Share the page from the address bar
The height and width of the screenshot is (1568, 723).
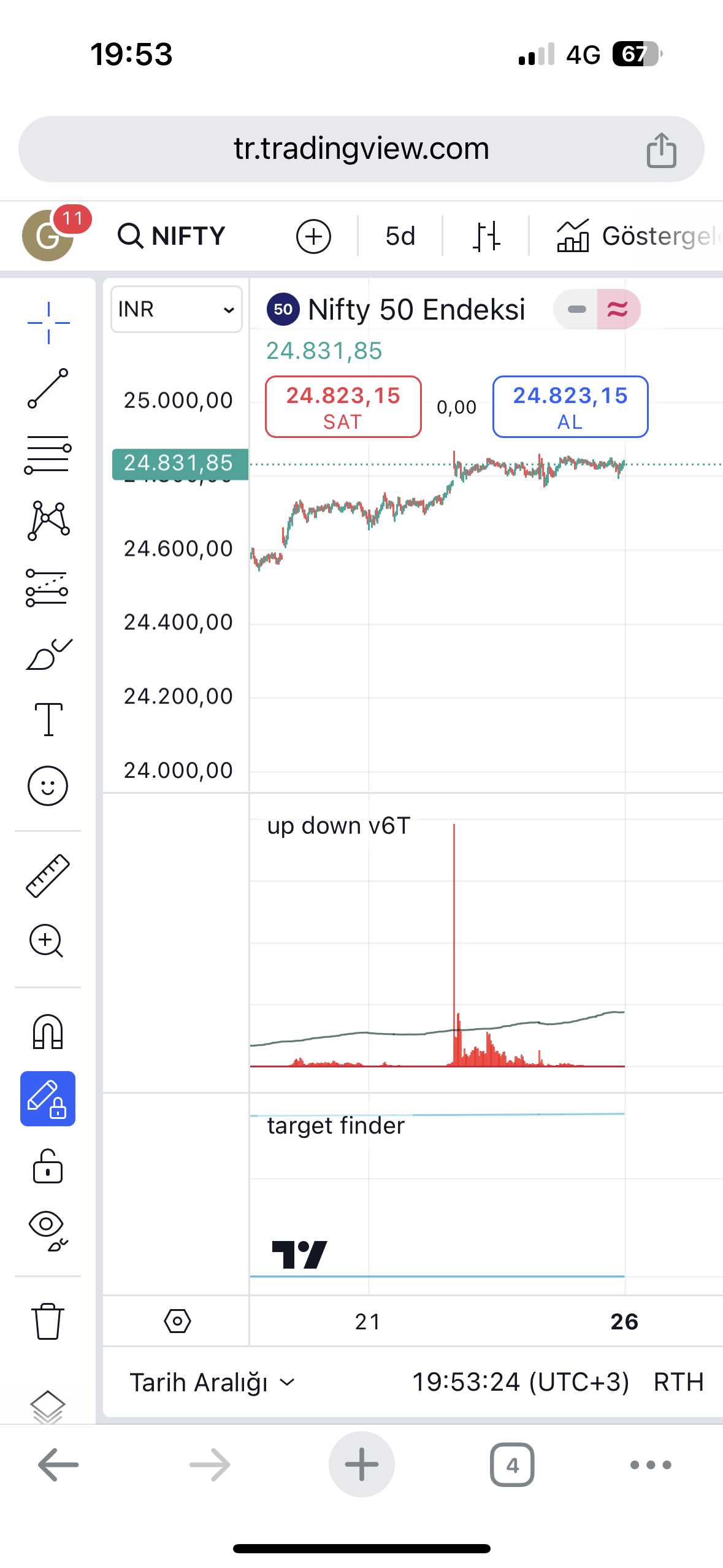(x=661, y=150)
